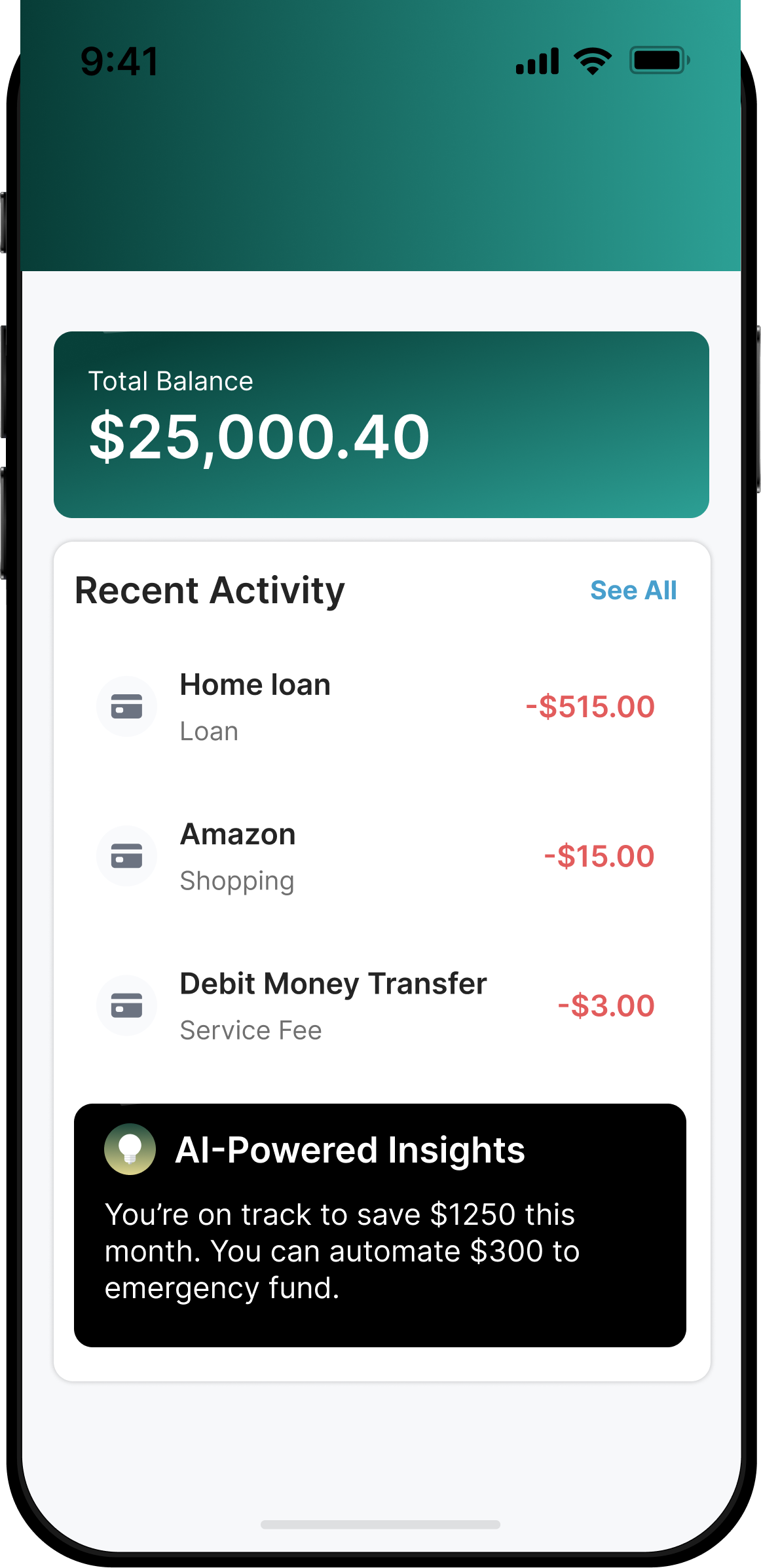Click the $25,000.40 balance text
The image size is (761, 1568).
[260, 436]
